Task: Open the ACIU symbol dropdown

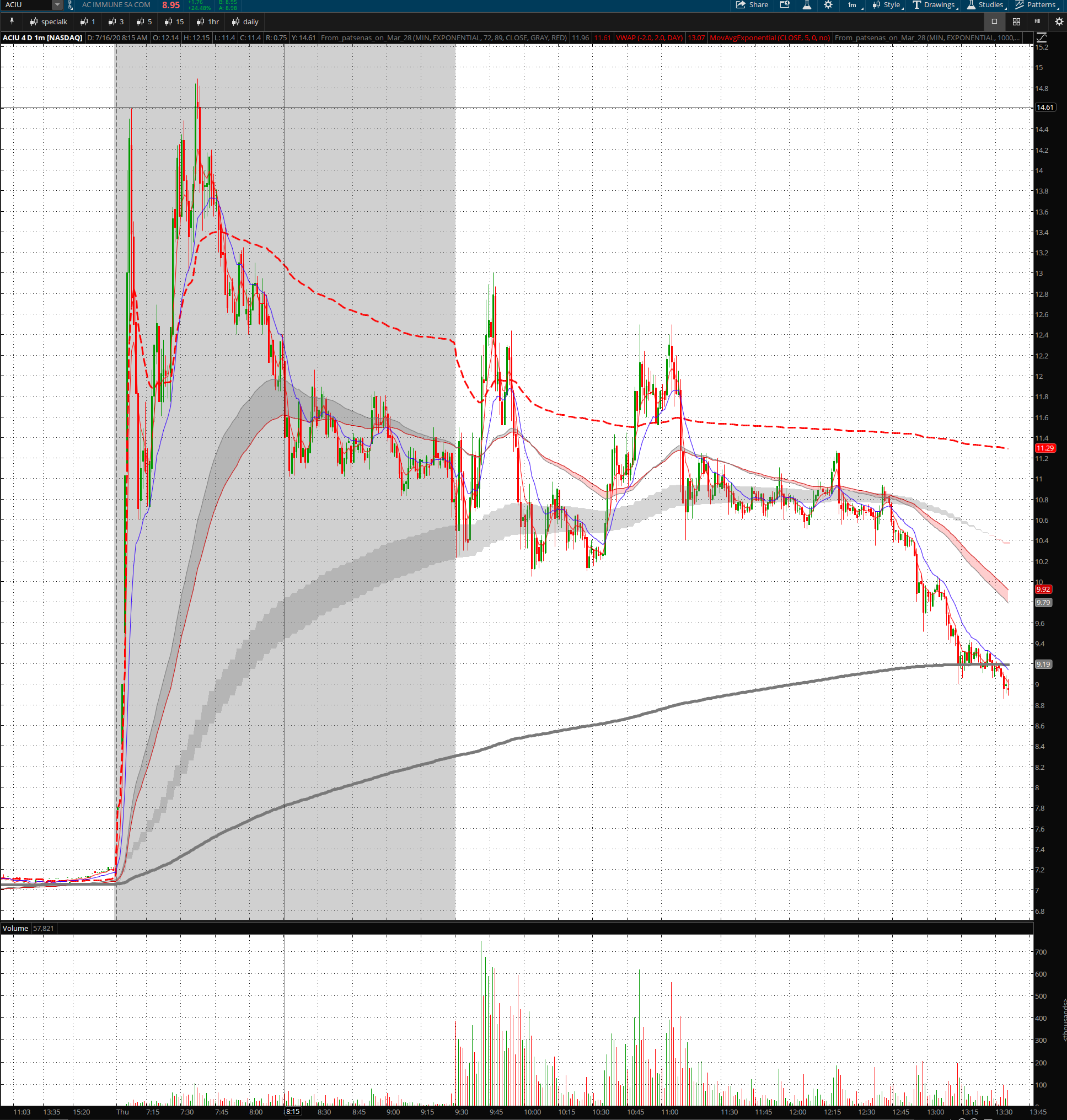Action: [57, 5]
